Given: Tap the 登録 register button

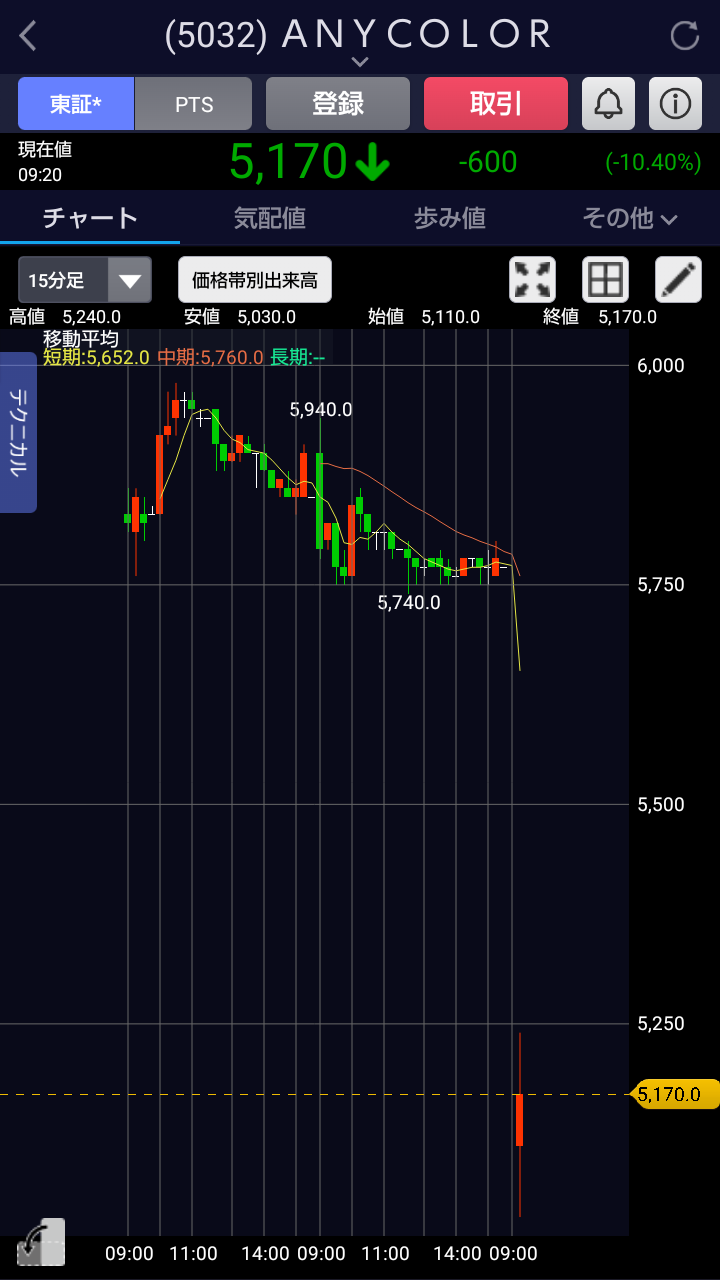Looking at the screenshot, I should click(338, 104).
